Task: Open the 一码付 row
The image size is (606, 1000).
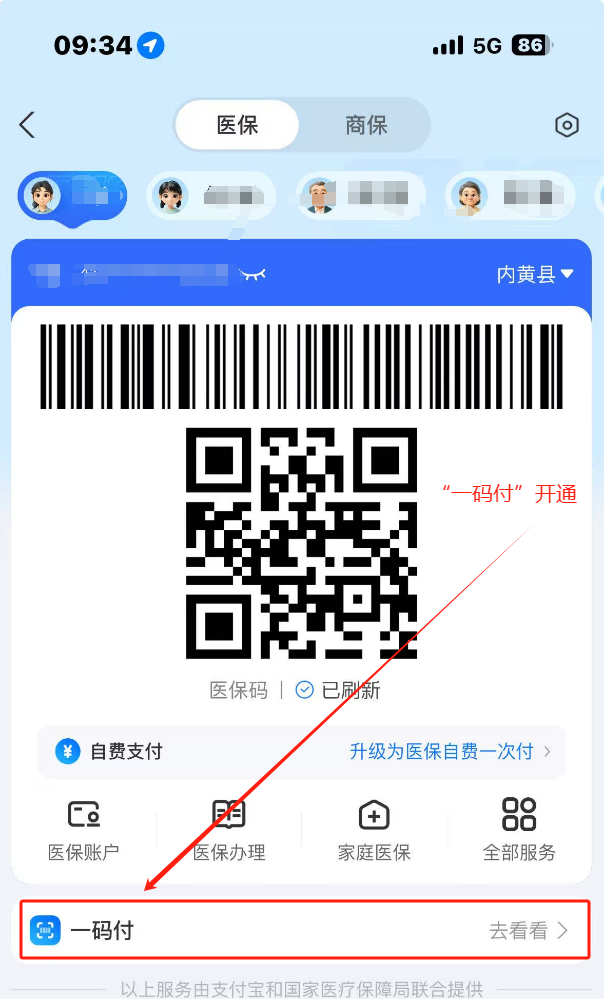Action: [x=304, y=930]
